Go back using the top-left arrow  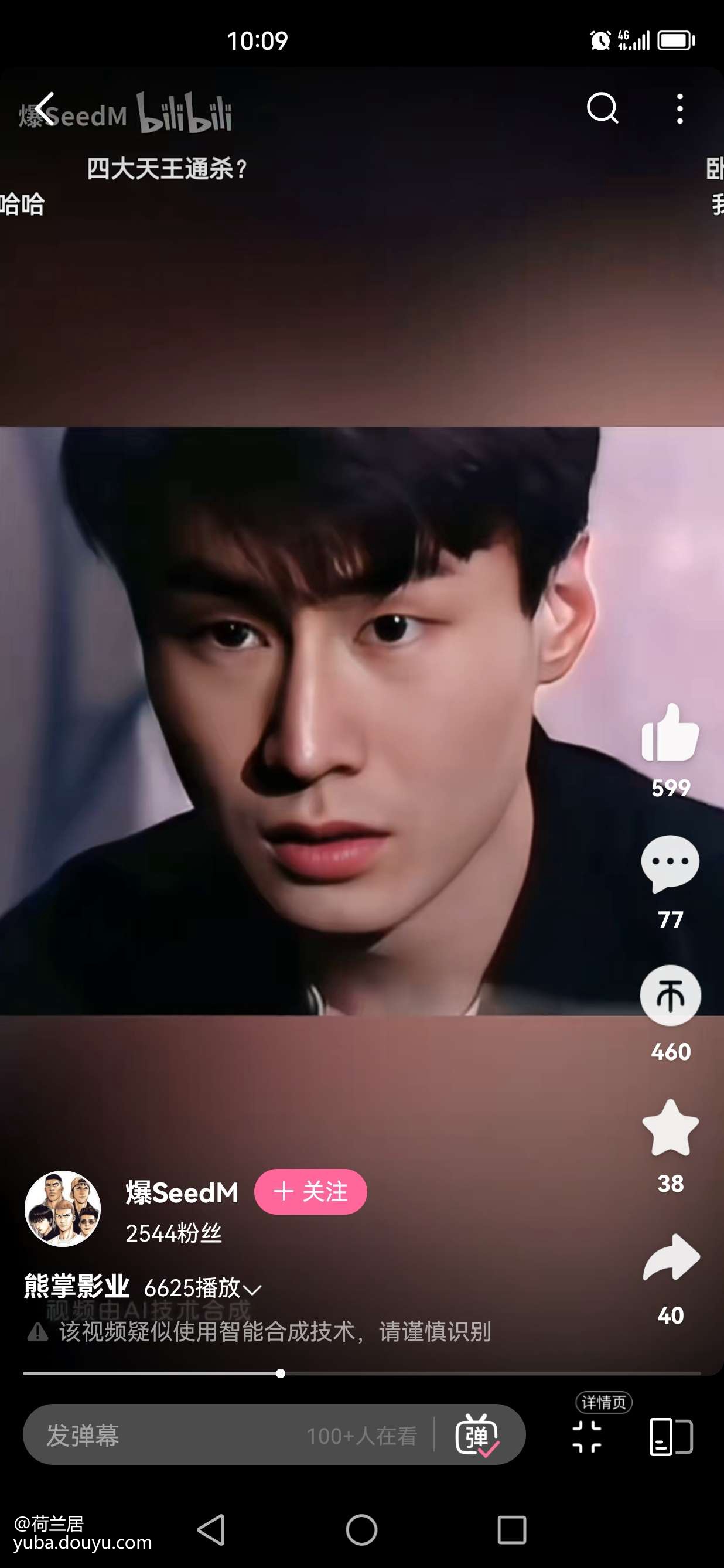(x=45, y=110)
